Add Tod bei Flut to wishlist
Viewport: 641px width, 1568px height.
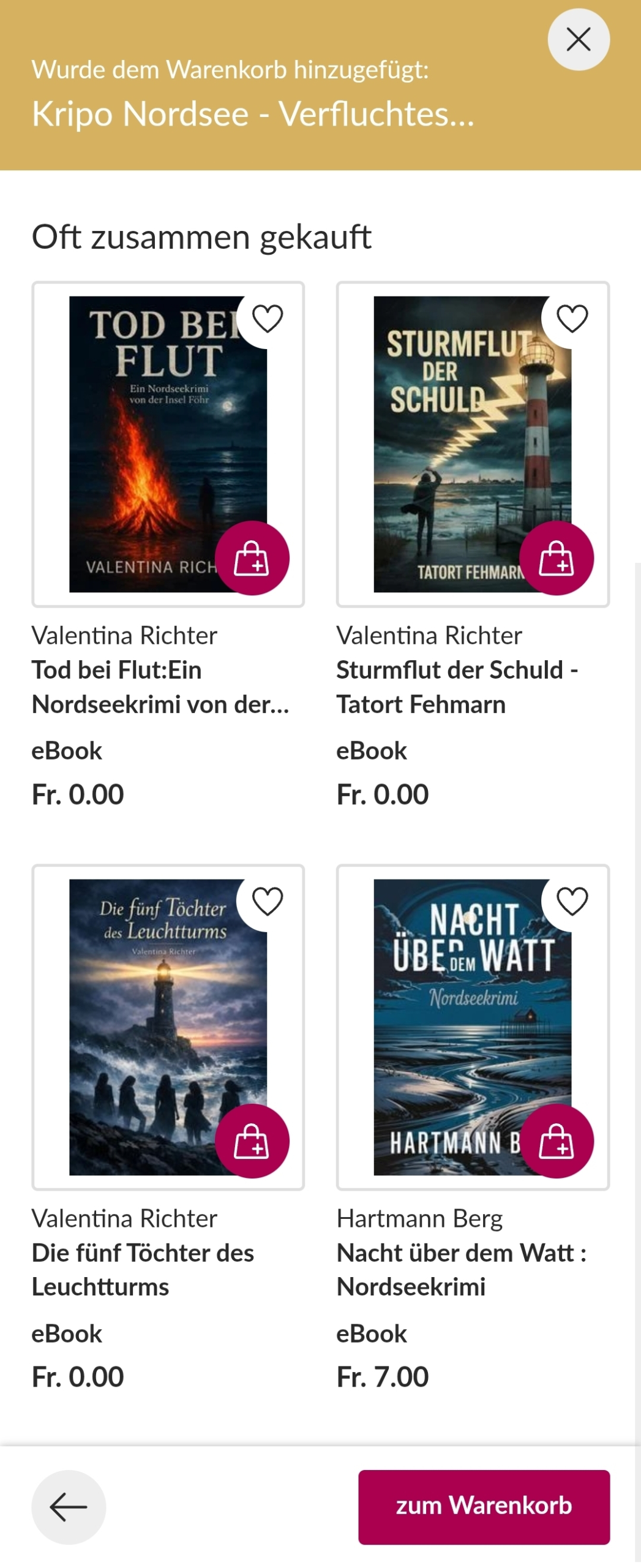click(268, 318)
